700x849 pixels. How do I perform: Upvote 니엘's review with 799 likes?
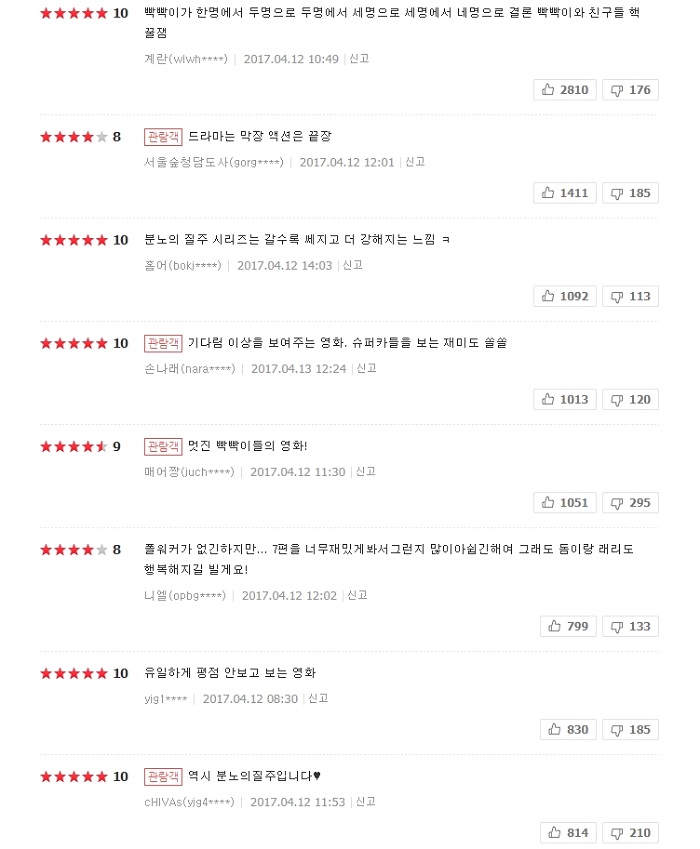pyautogui.click(x=569, y=626)
